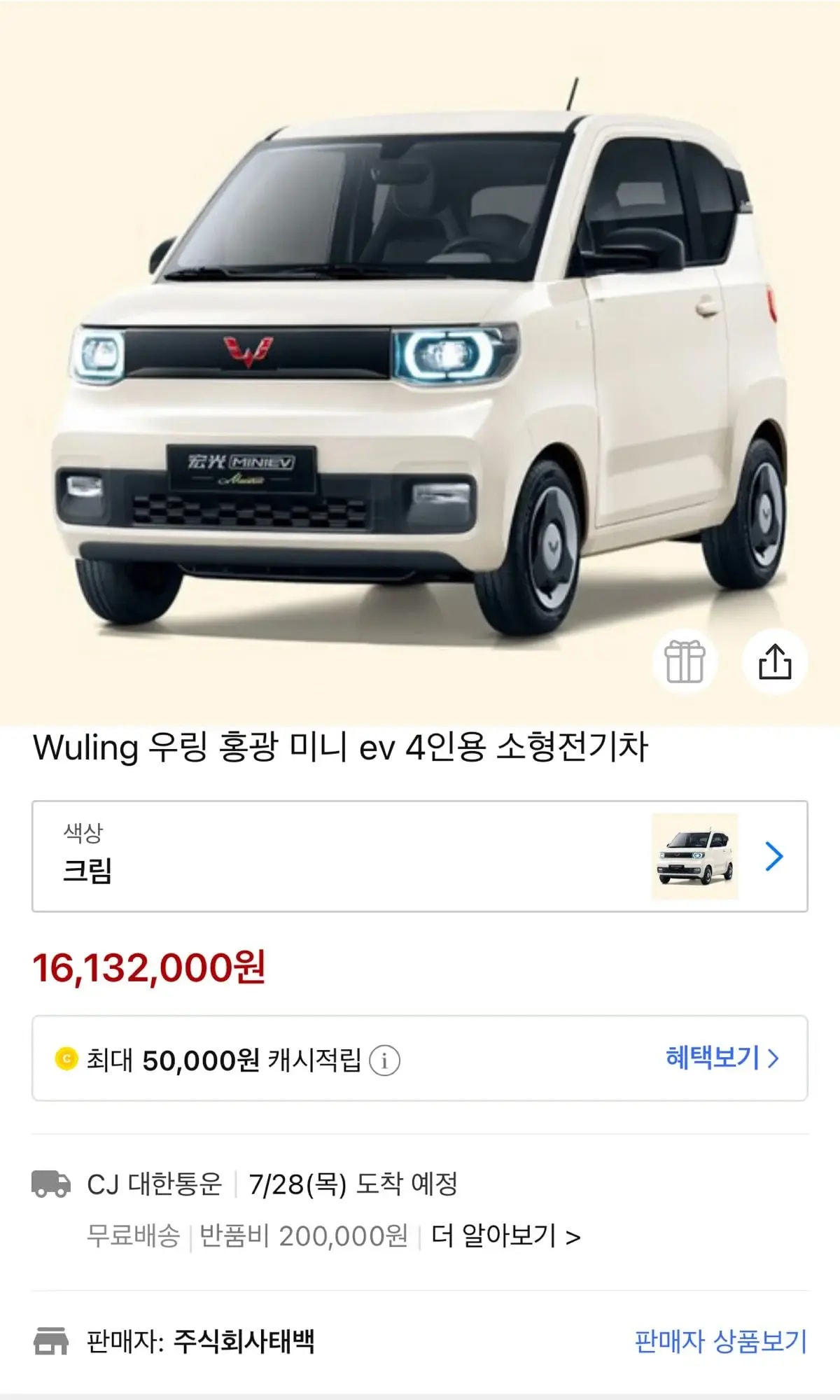Open the 색상 크림 color selector
The height and width of the screenshot is (1400, 840).
point(420,856)
